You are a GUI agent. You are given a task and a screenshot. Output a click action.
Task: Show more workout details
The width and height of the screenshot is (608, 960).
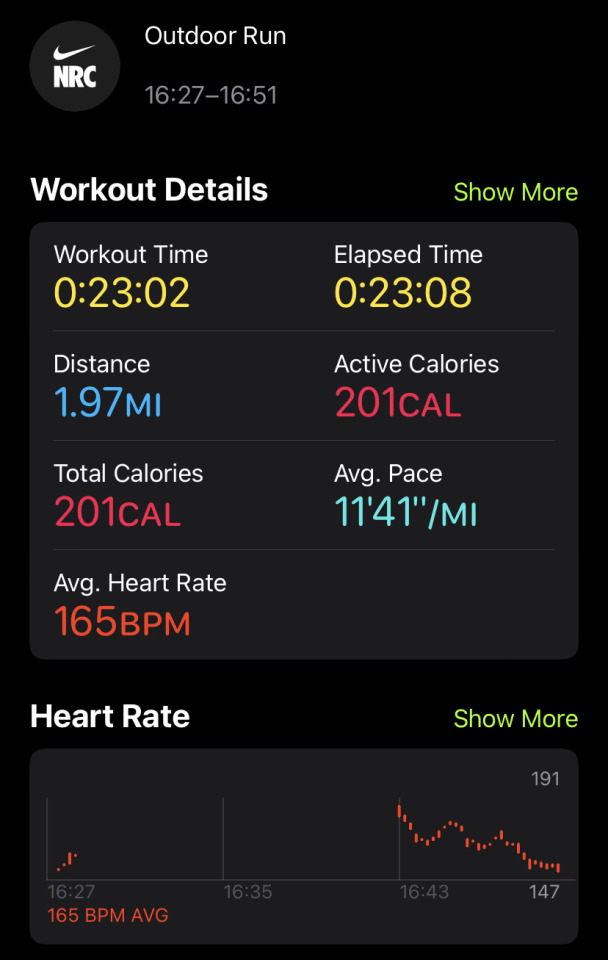click(x=515, y=192)
